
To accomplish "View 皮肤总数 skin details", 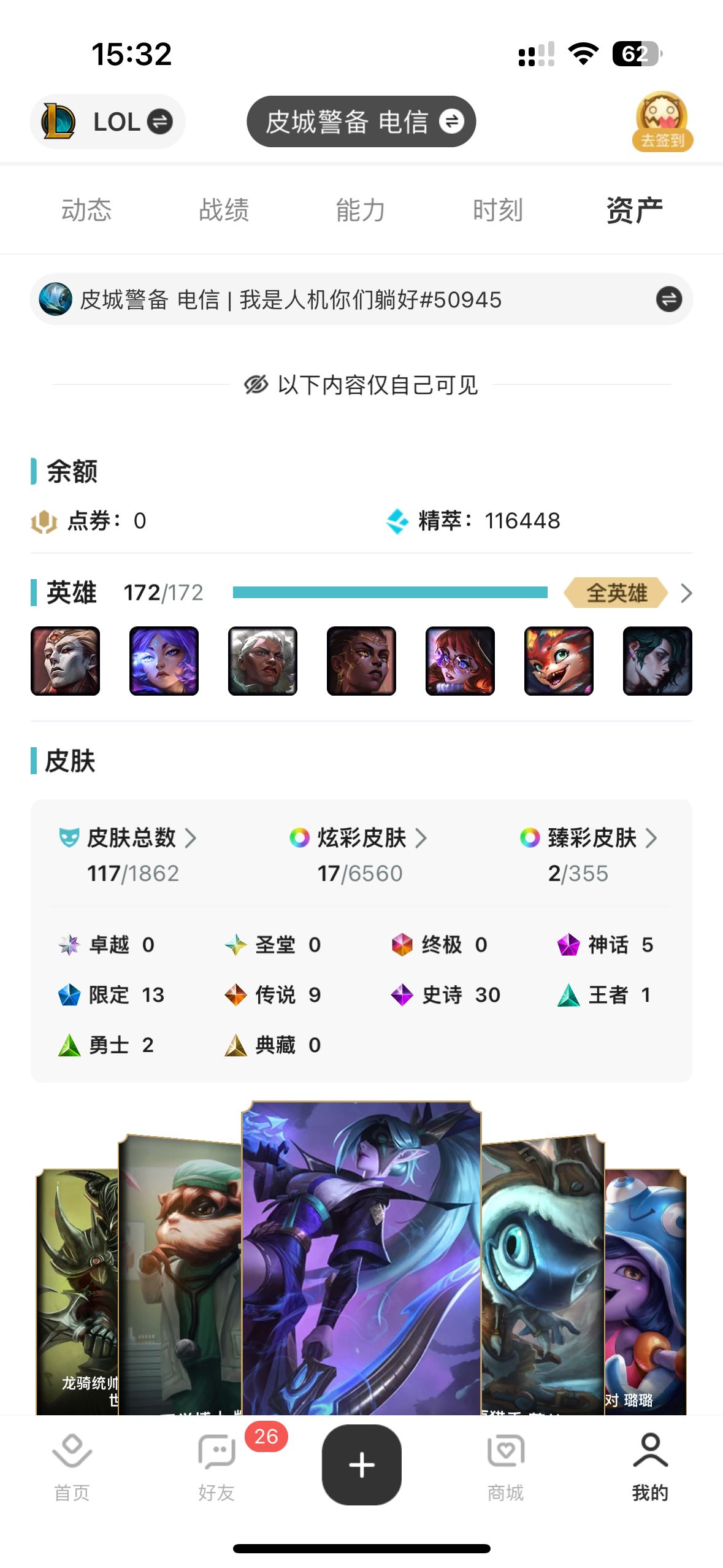I will tap(131, 838).
